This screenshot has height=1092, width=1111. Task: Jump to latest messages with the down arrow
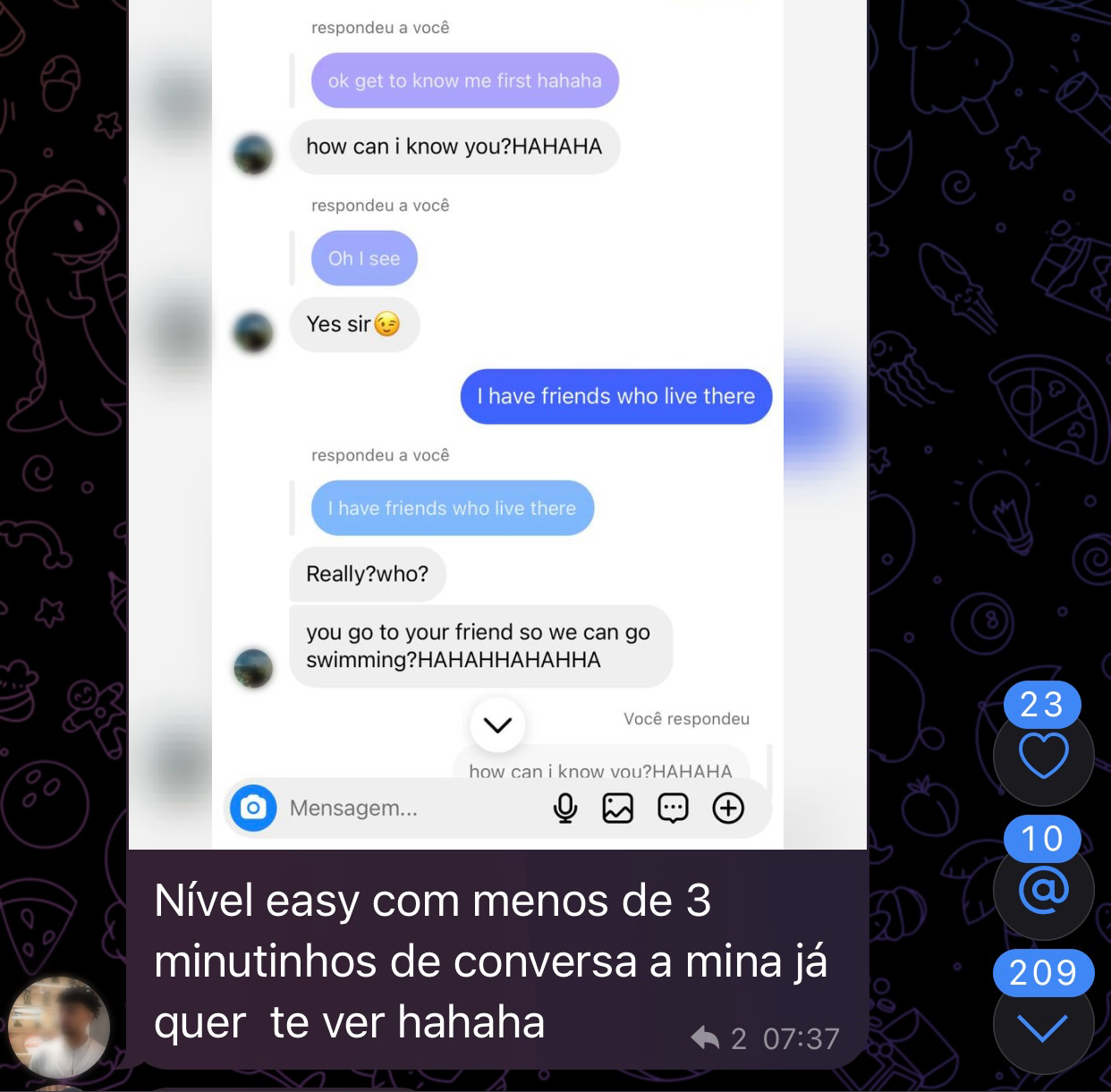1043,1028
